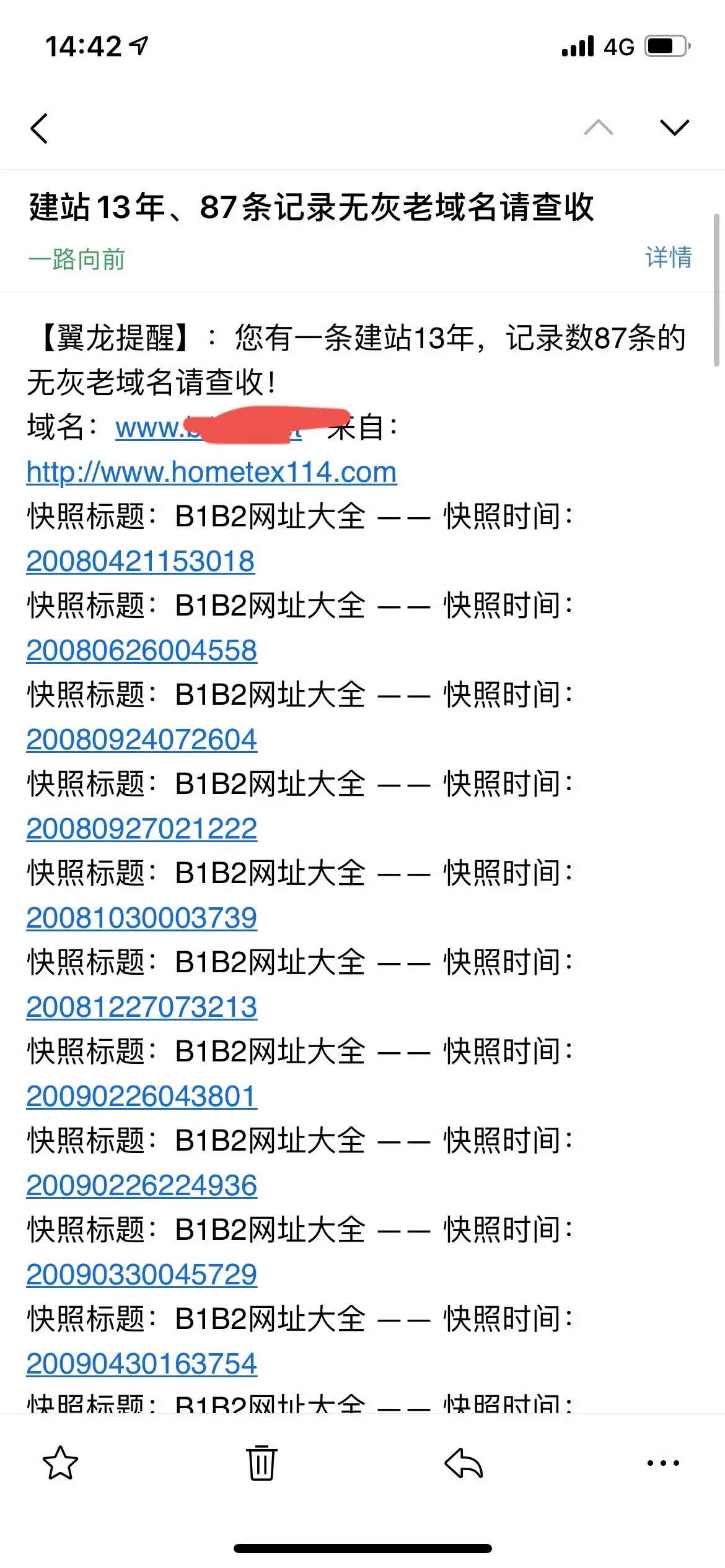Open snapshot link 20090226224936
Viewport: 725px width, 1568px height.
[x=141, y=1186]
